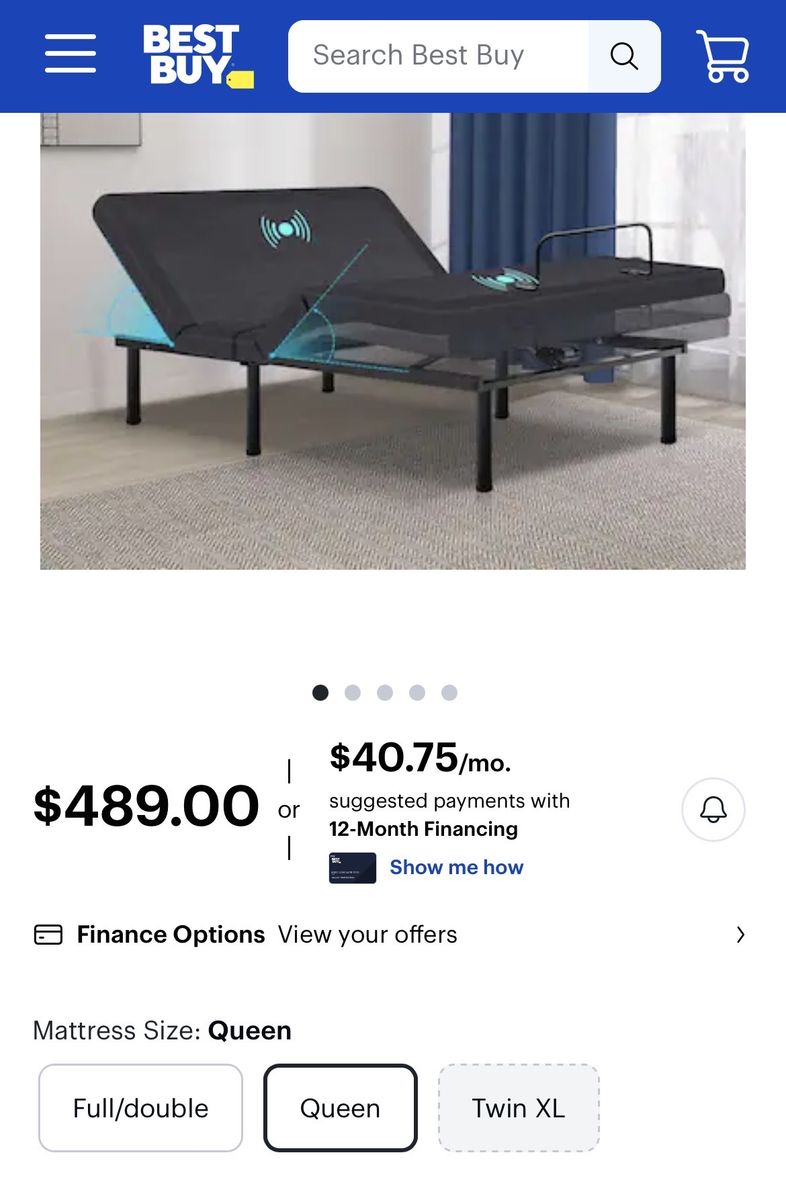Jump to the second image dot
Image resolution: width=786 pixels, height=1200 pixels.
point(352,692)
